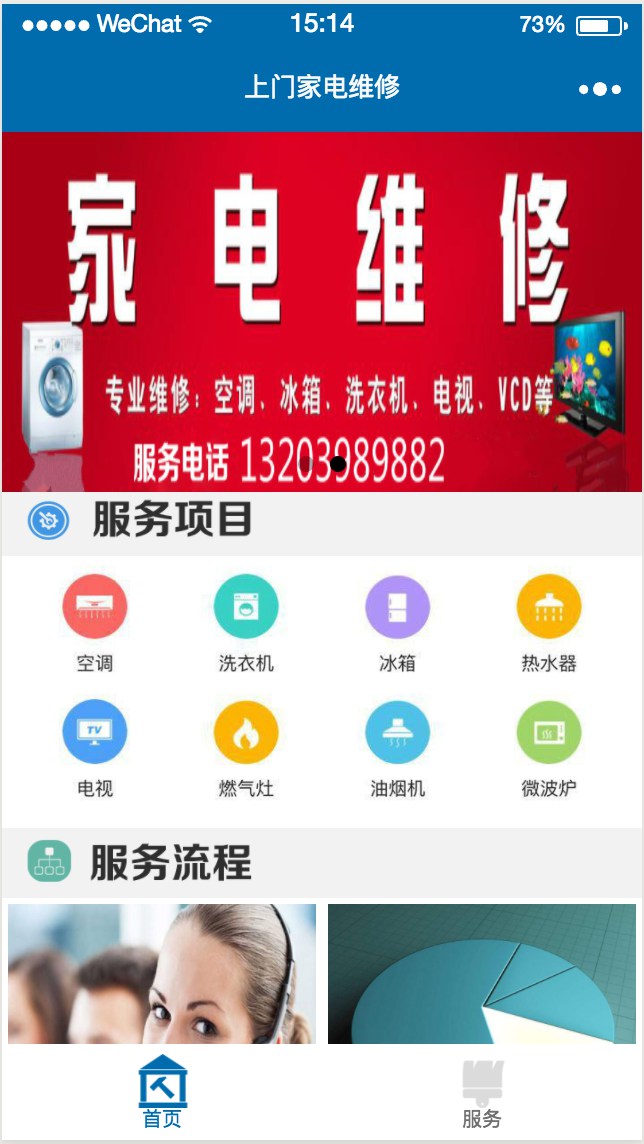Switch to the 服务 tab
The height and width of the screenshot is (1144, 644).
[482, 1093]
